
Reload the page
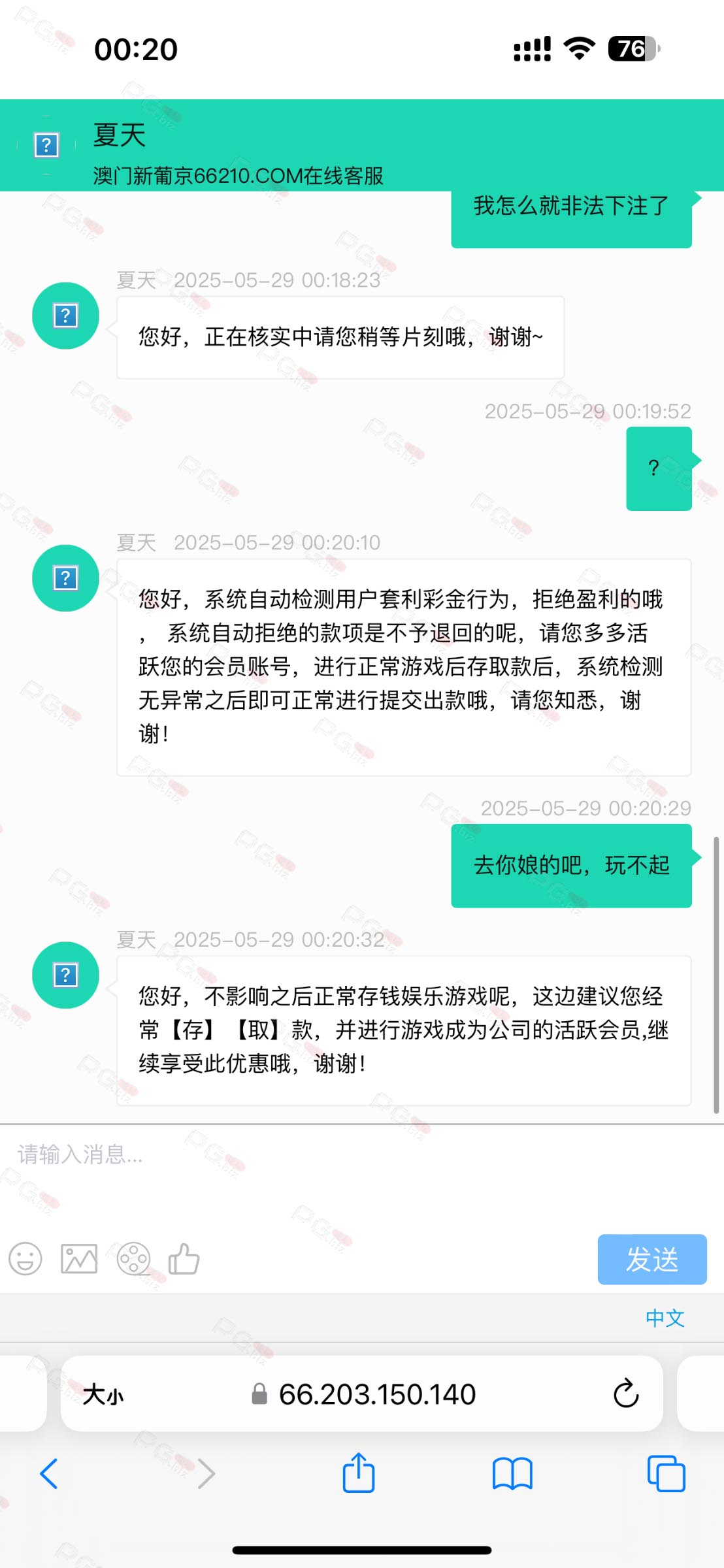point(625,1394)
